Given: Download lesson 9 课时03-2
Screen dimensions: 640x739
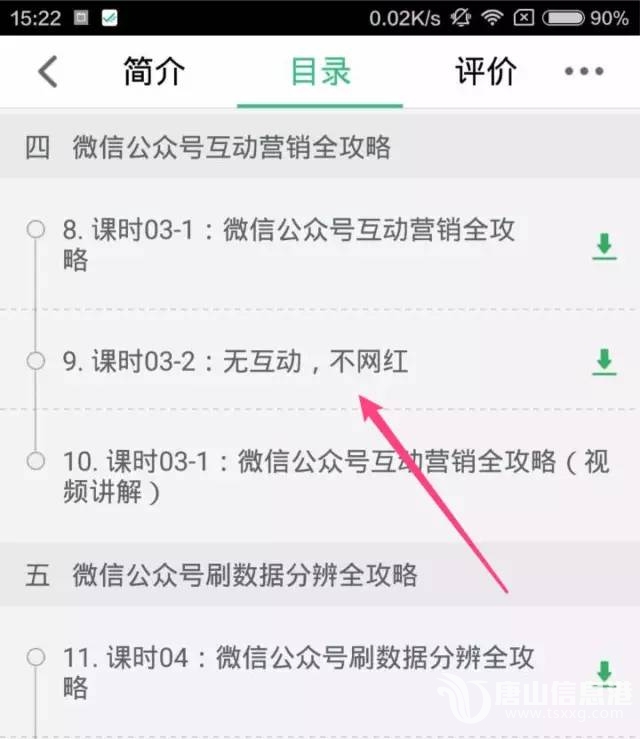Looking at the screenshot, I should coord(604,361).
